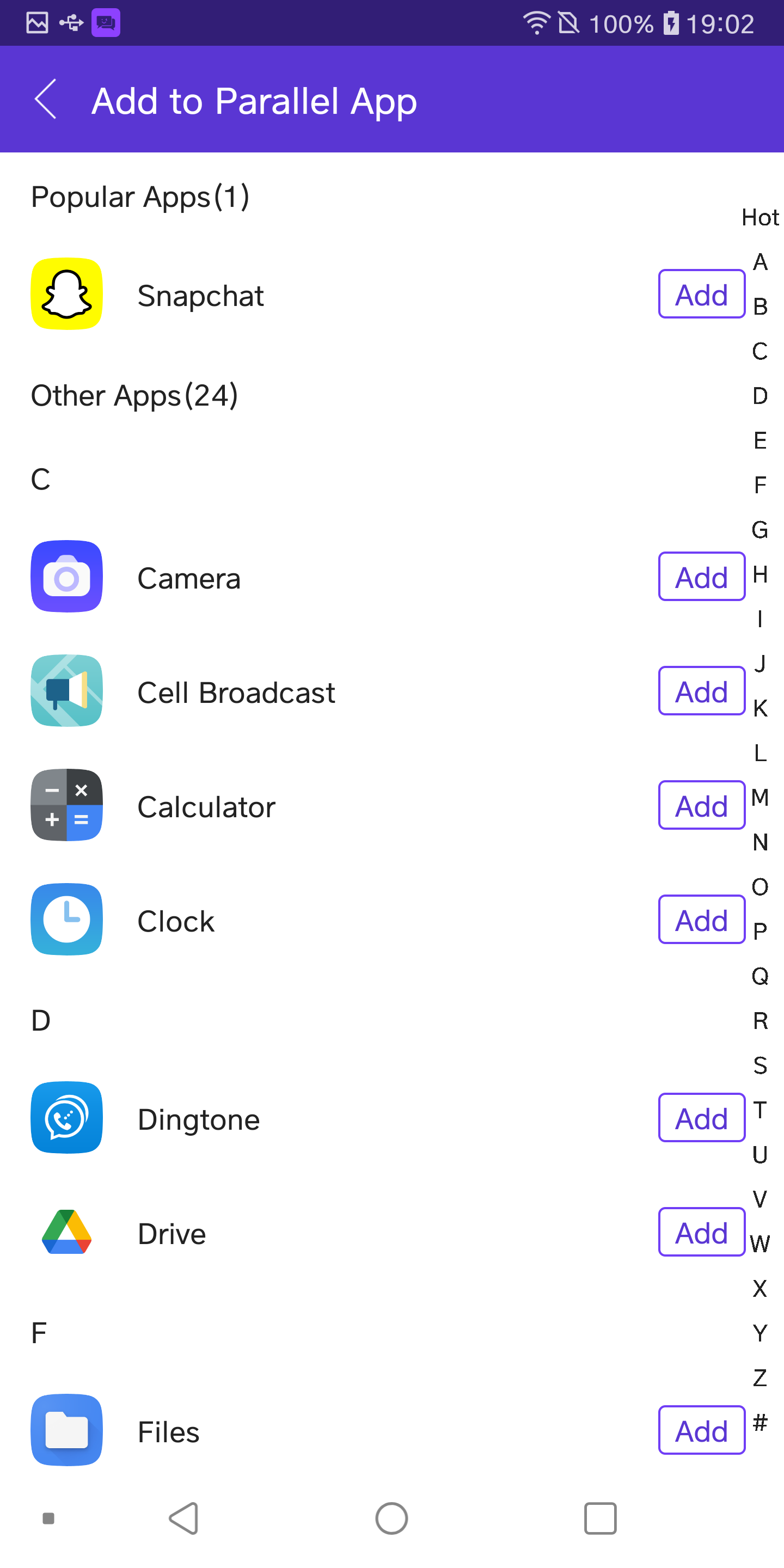Screen dimensions: 784x1568
Task: Select the Dingtone app icon
Action: coord(66,1118)
